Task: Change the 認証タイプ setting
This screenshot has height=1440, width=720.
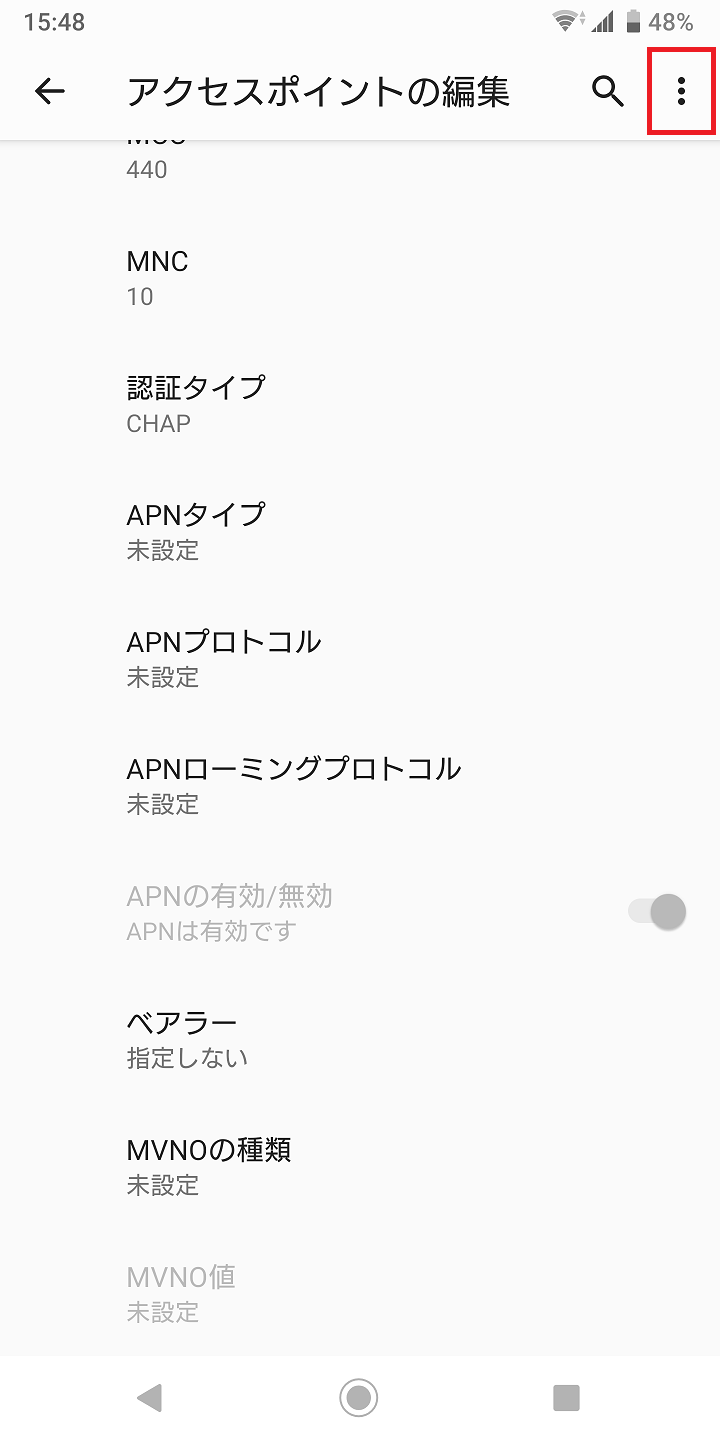Action: (x=360, y=405)
